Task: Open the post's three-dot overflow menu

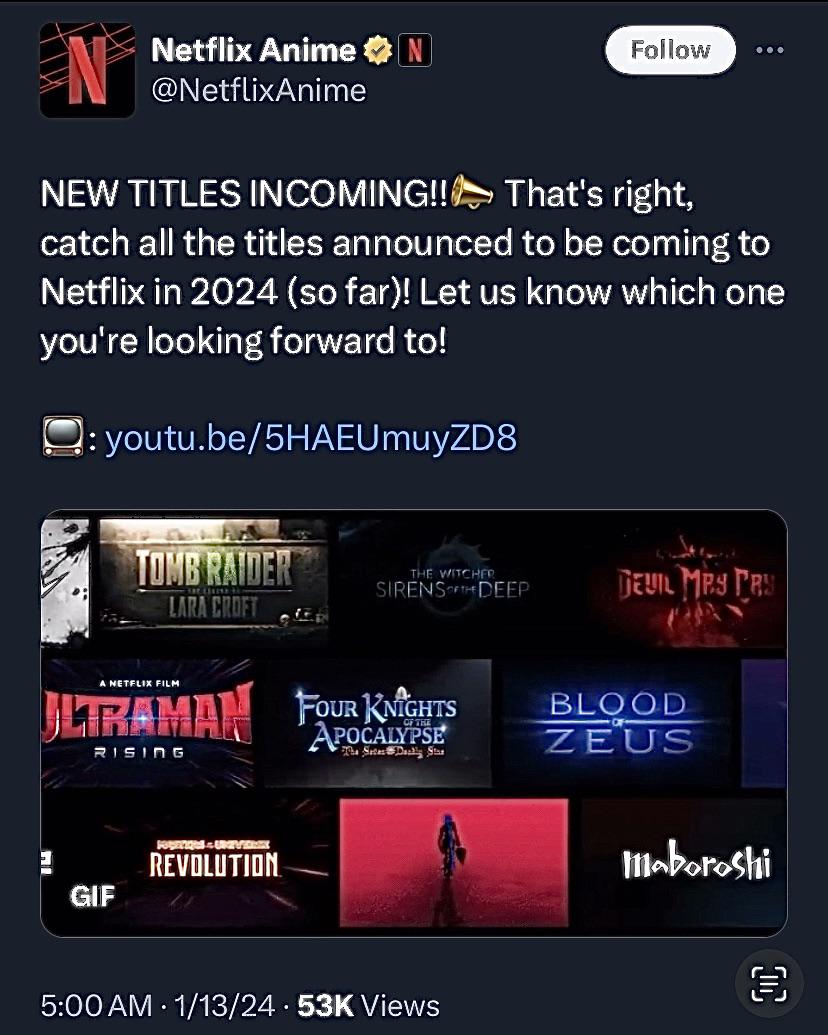Action: 769,50
